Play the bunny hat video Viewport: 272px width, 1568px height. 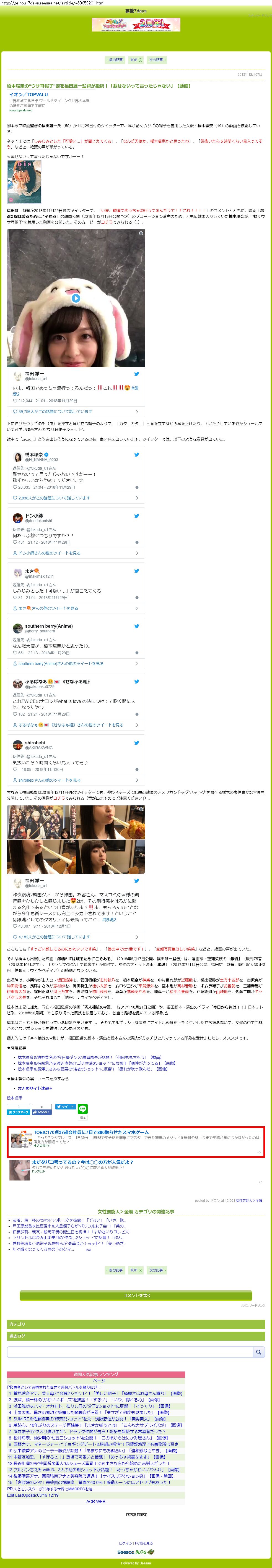76,298
